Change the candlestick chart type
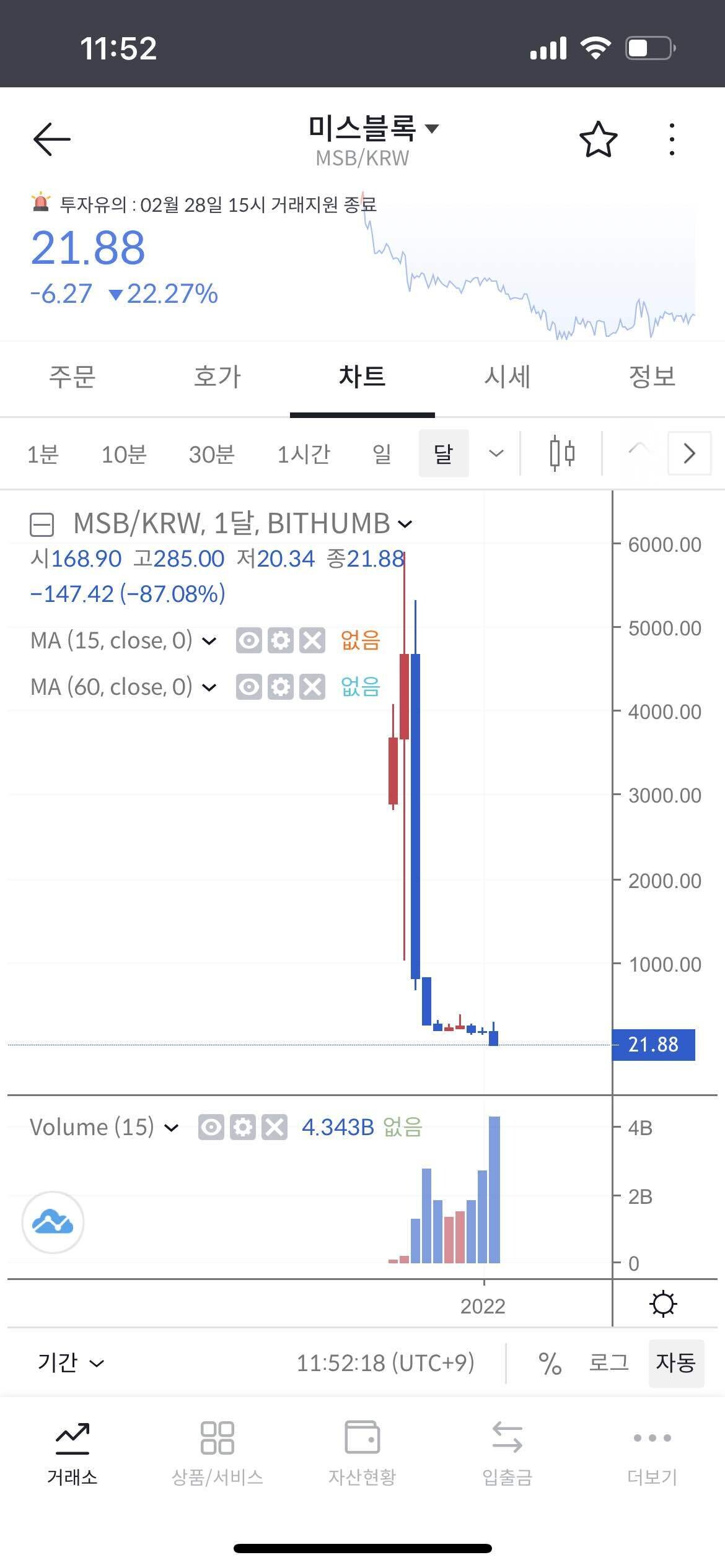 562,453
